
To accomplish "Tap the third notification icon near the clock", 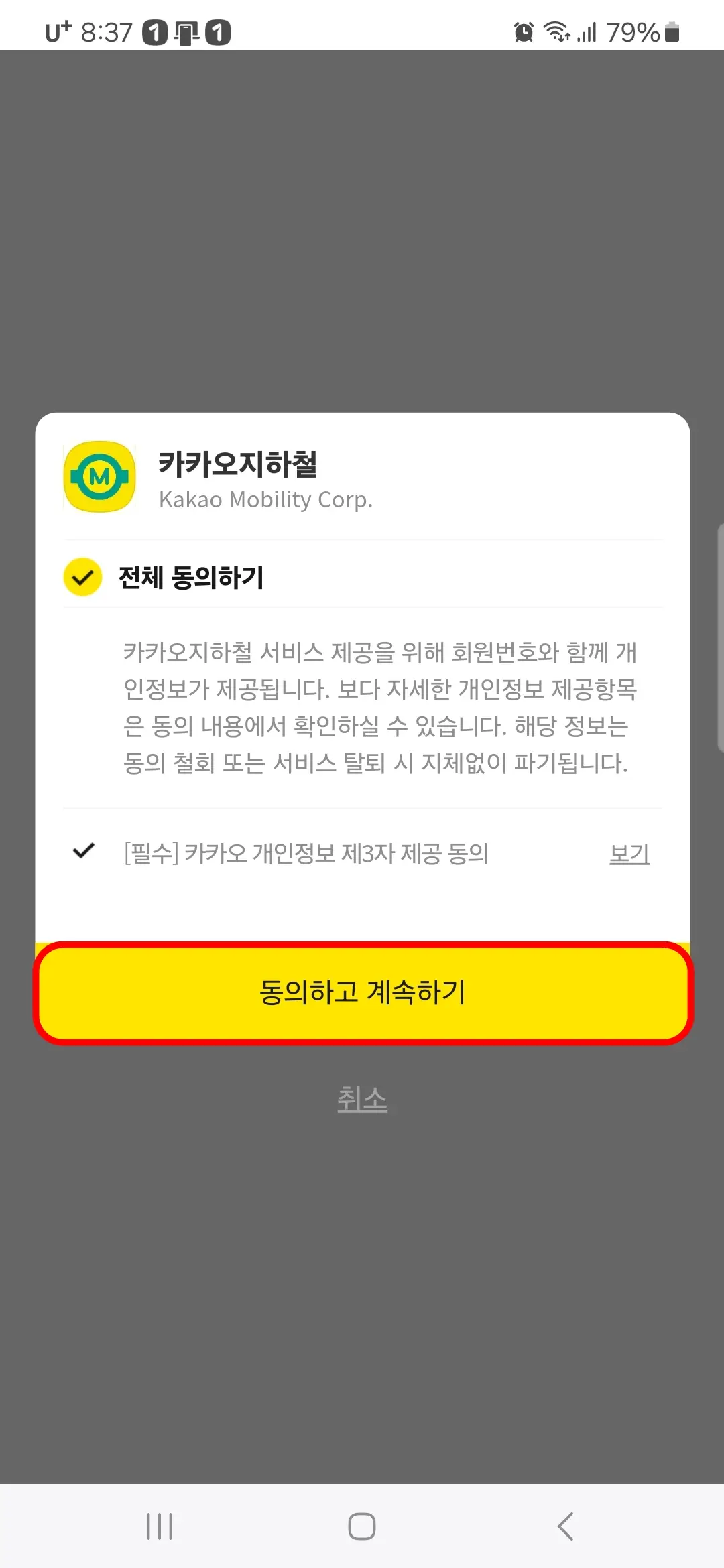I will coord(219,31).
